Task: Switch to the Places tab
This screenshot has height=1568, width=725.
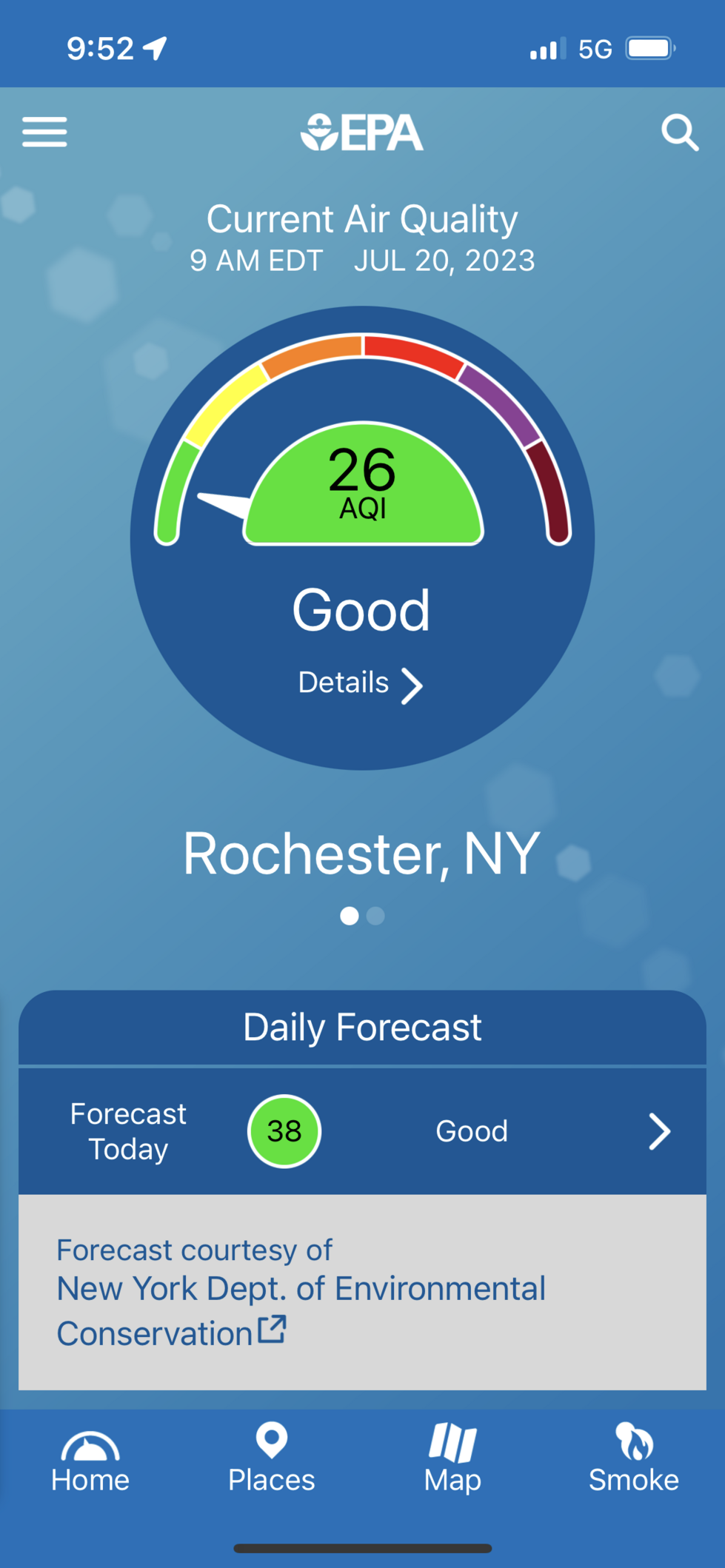Action: [271, 1458]
